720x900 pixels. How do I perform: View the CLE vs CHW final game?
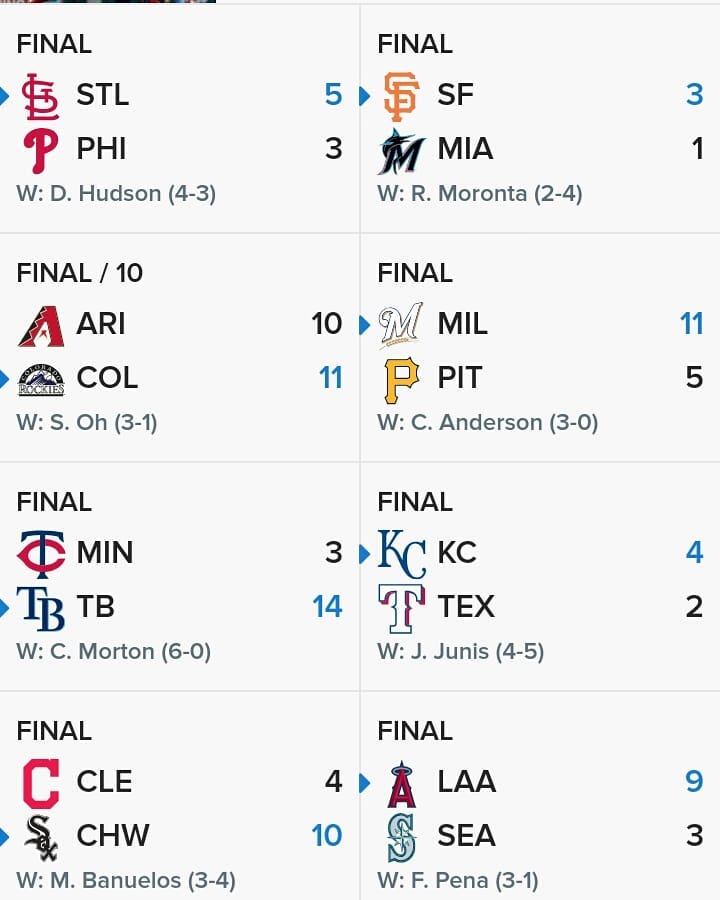point(179,796)
